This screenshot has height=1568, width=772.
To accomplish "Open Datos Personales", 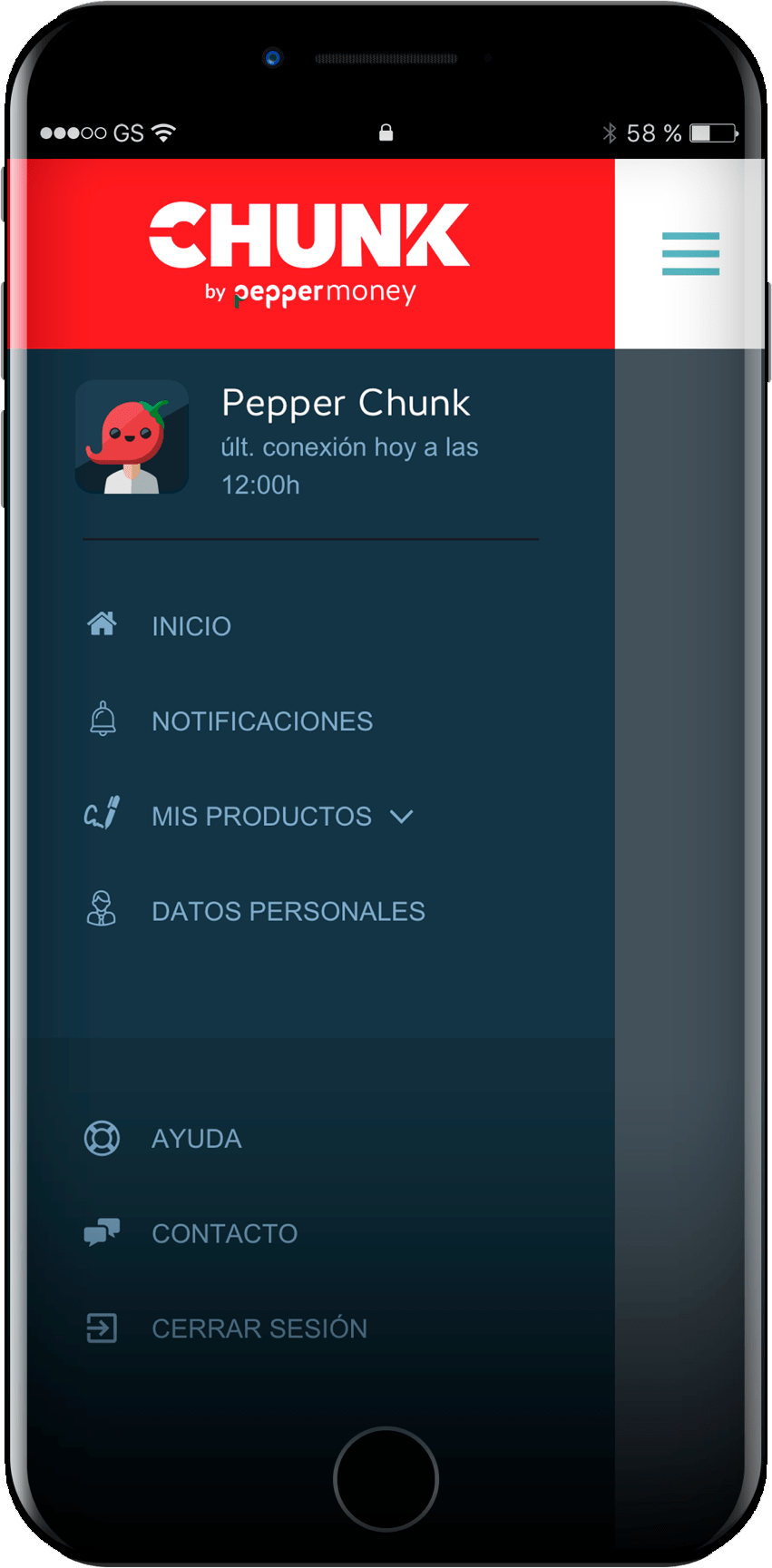I will pos(288,911).
